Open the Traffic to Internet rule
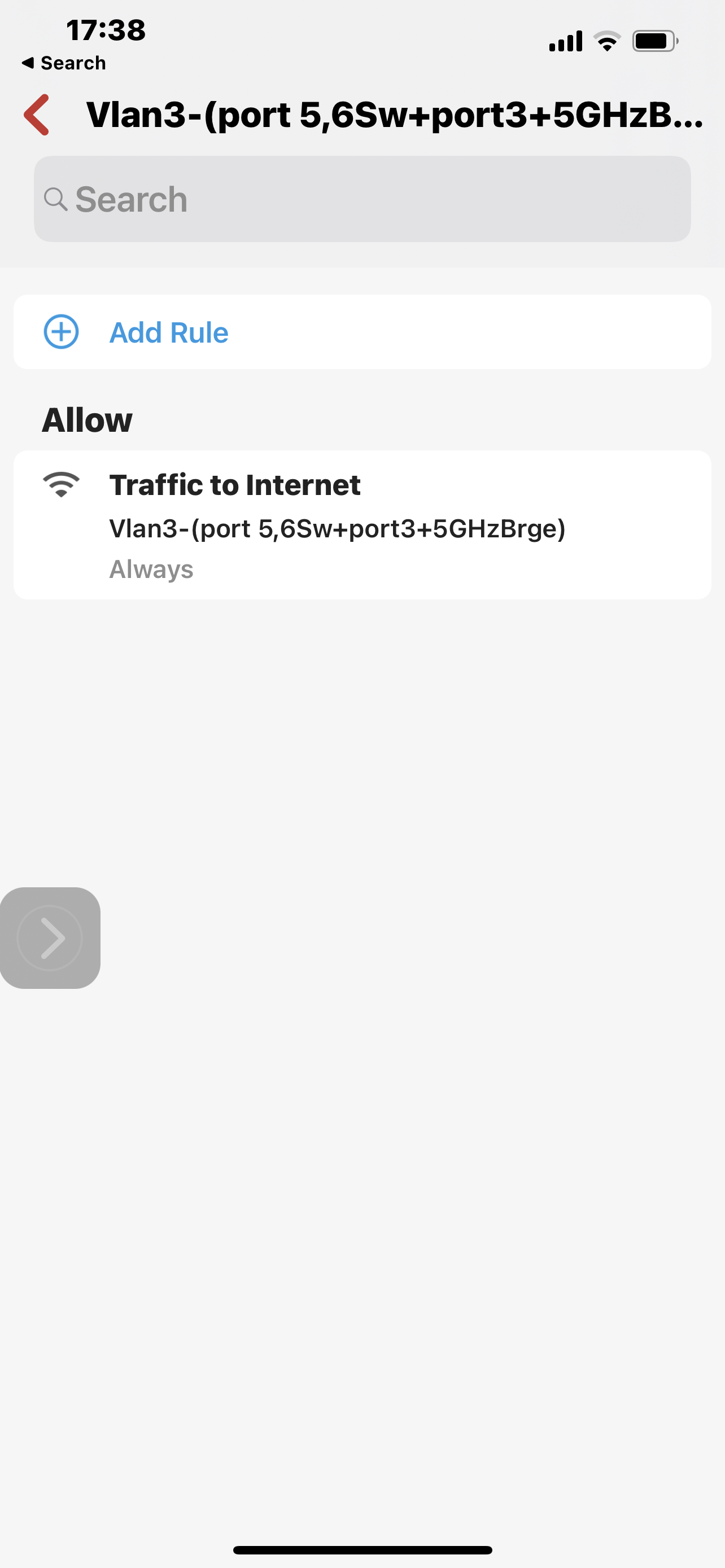This screenshot has width=725, height=1568. [362, 525]
